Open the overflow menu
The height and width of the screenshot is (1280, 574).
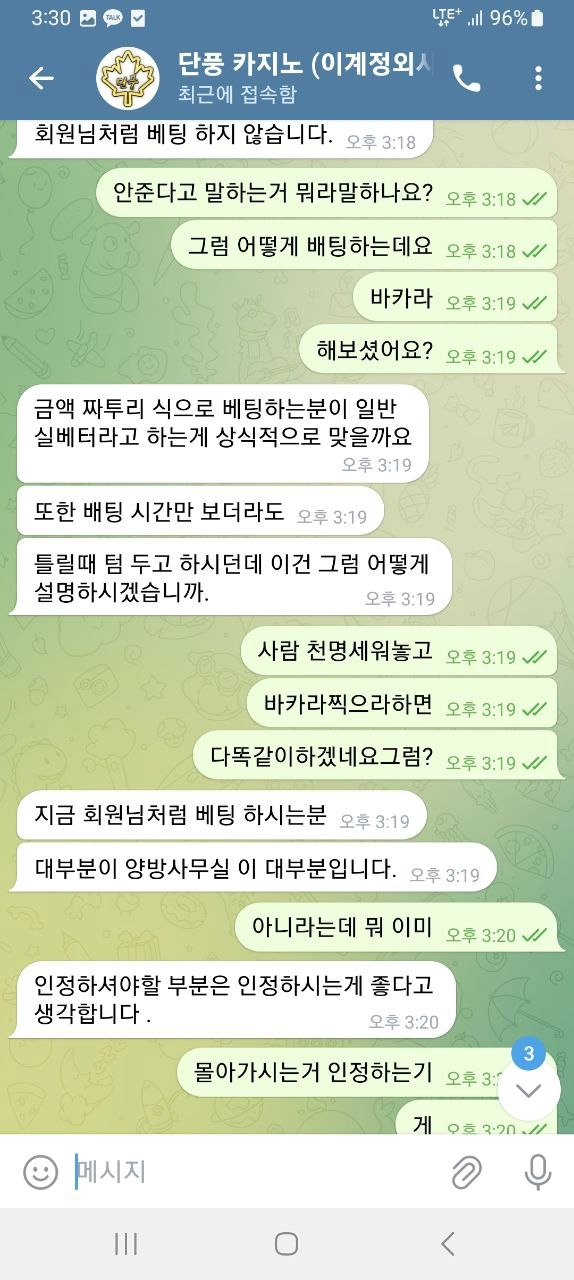pyautogui.click(x=538, y=78)
